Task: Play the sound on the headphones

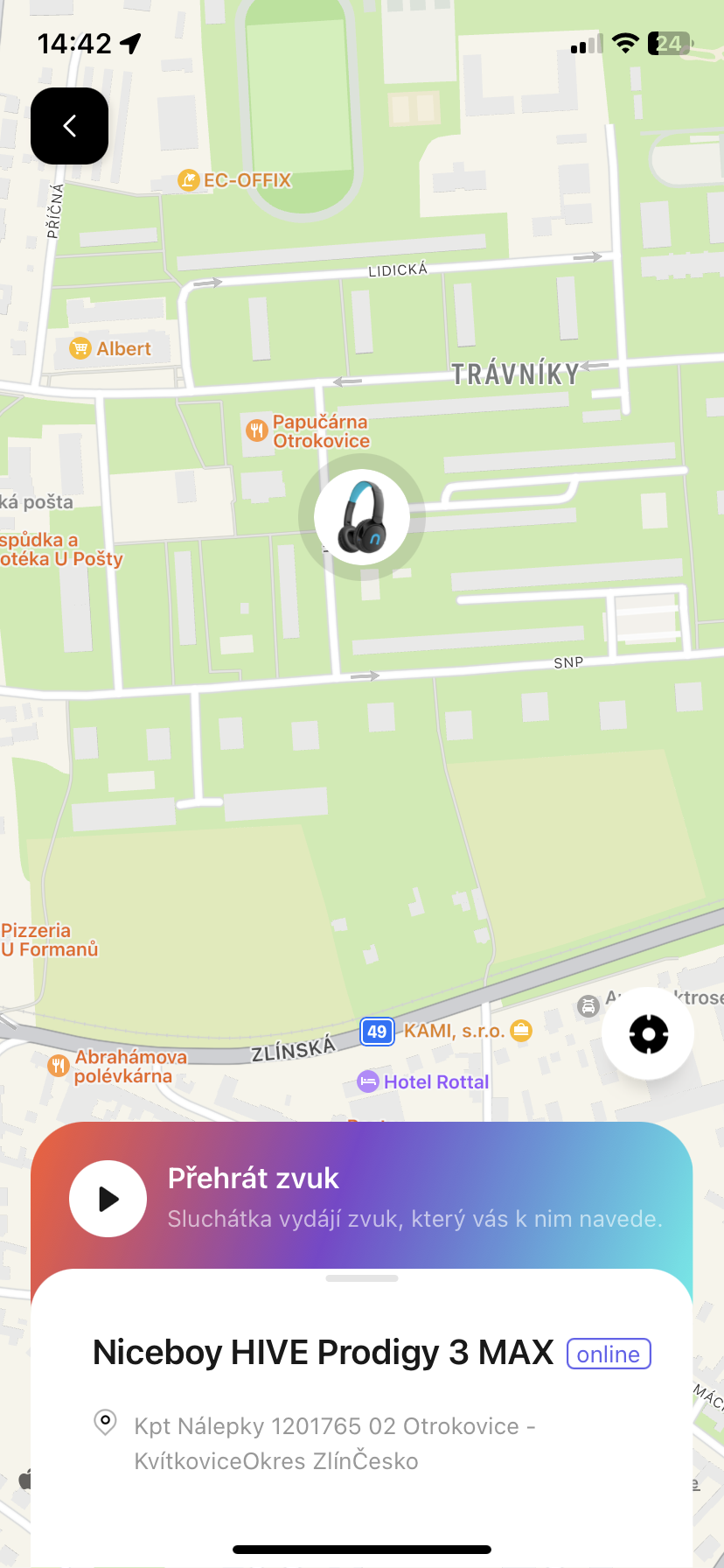Action: [108, 1198]
